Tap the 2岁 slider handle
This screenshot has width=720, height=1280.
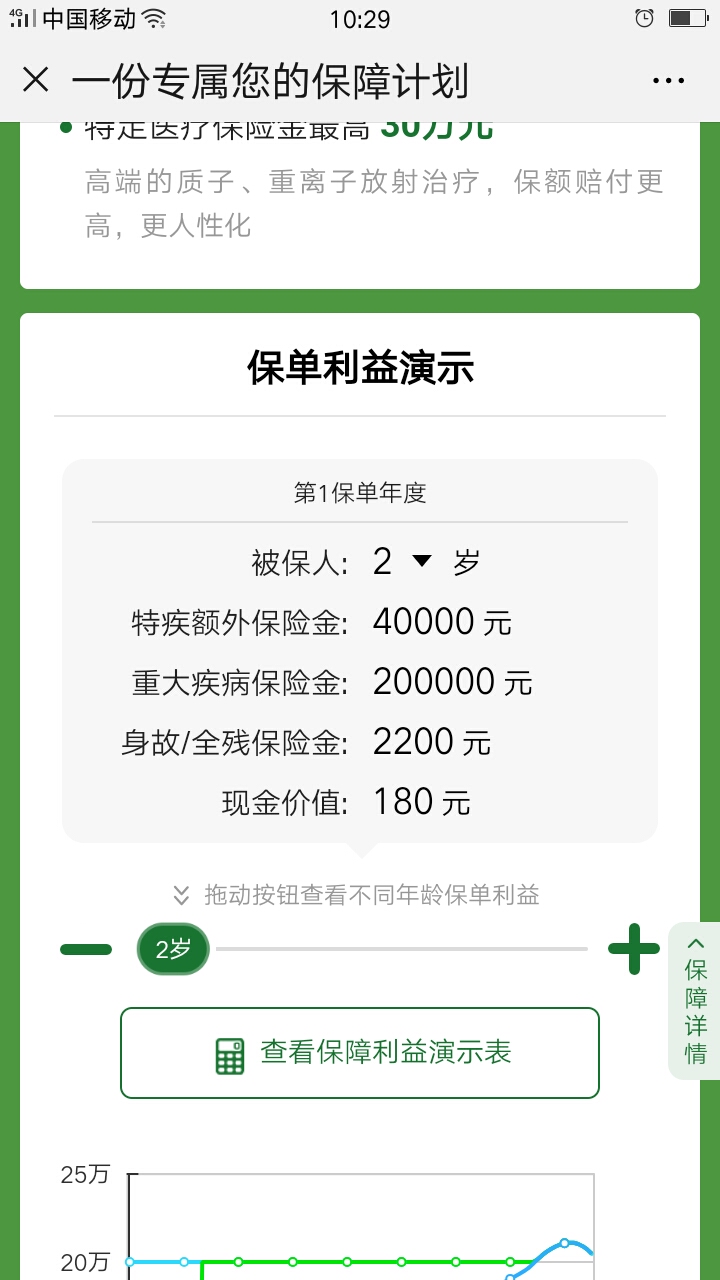173,949
